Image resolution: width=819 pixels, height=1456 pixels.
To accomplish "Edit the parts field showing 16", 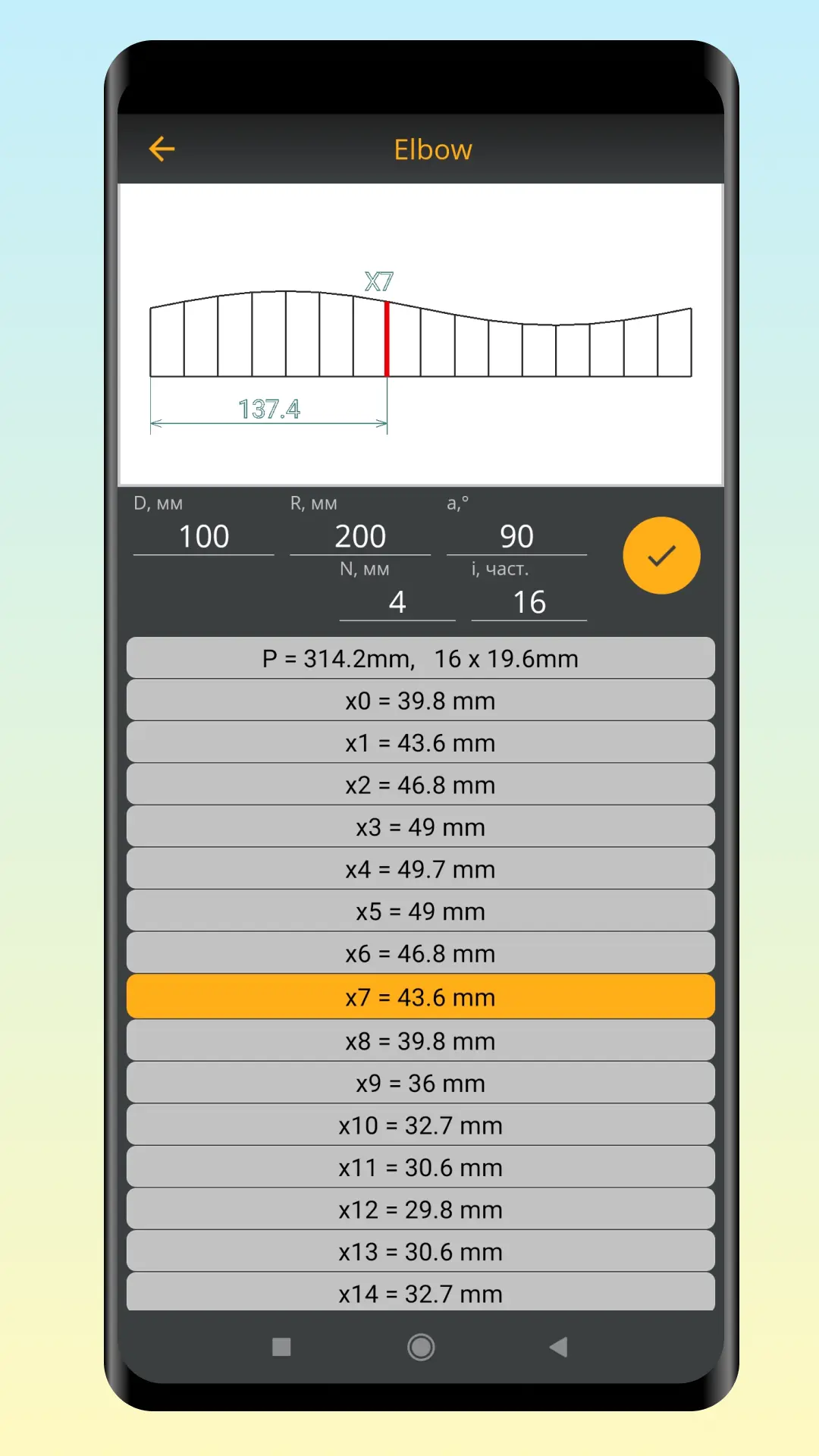I will tap(529, 603).
